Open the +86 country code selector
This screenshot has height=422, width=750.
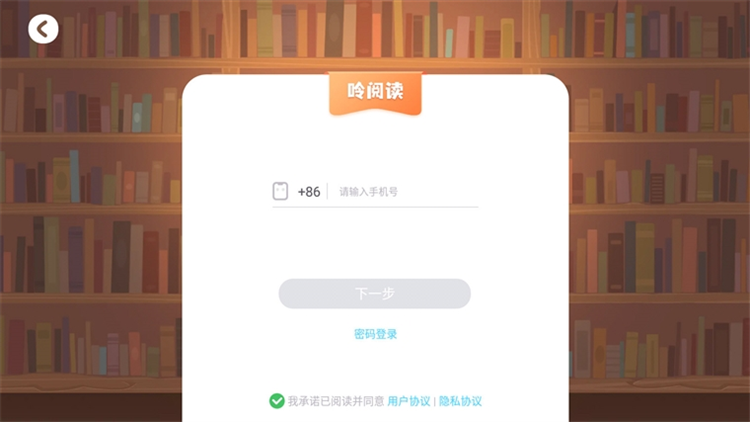[x=309, y=191]
